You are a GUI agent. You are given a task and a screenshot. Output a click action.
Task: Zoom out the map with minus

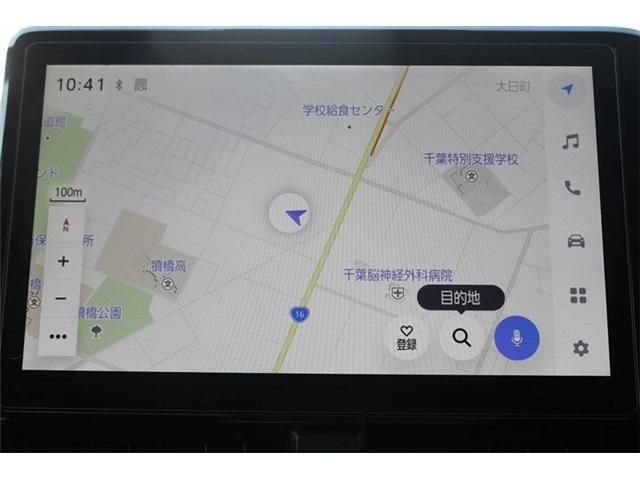[x=61, y=298]
